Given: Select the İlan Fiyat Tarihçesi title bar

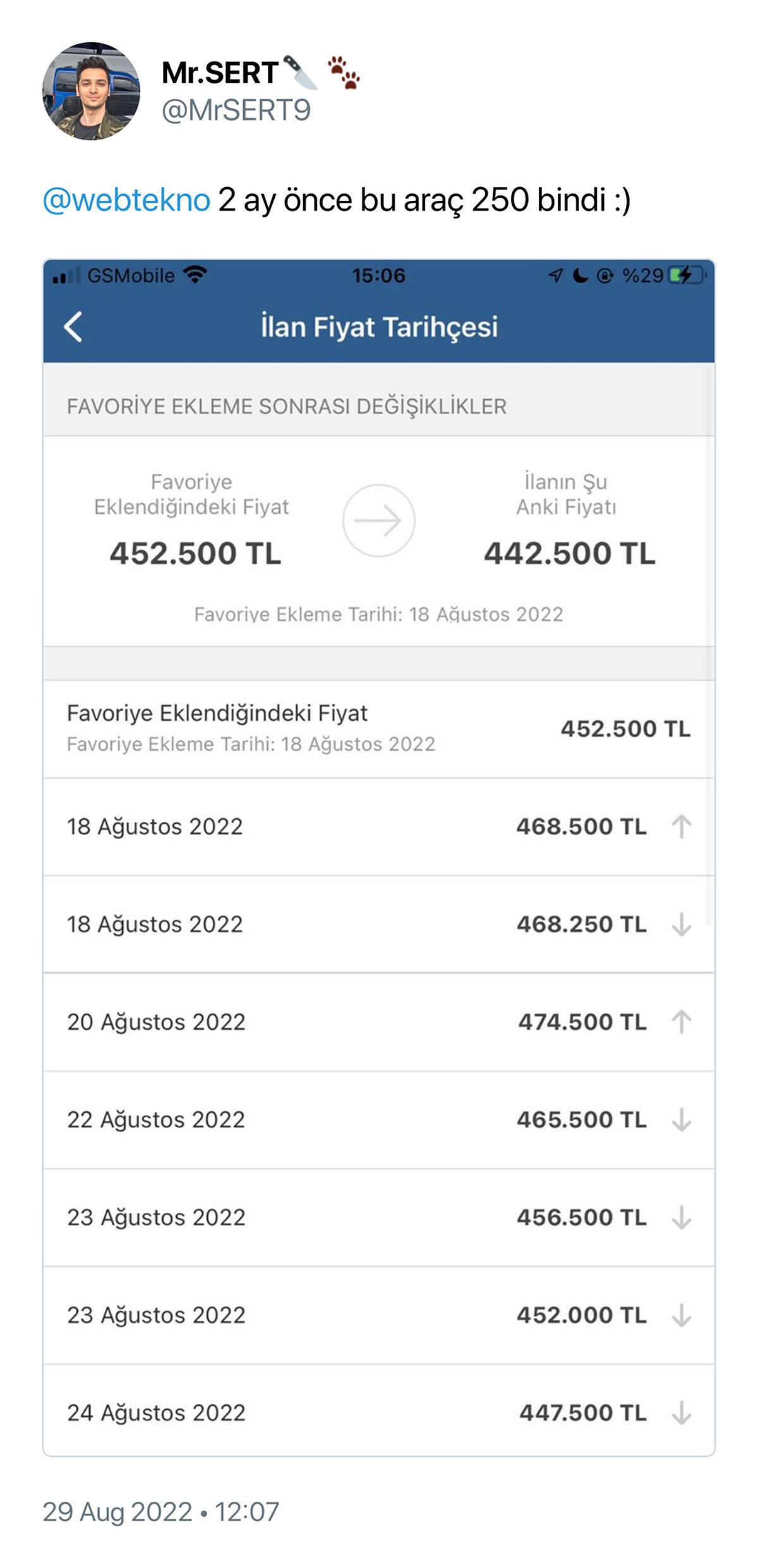Looking at the screenshot, I should click(379, 328).
